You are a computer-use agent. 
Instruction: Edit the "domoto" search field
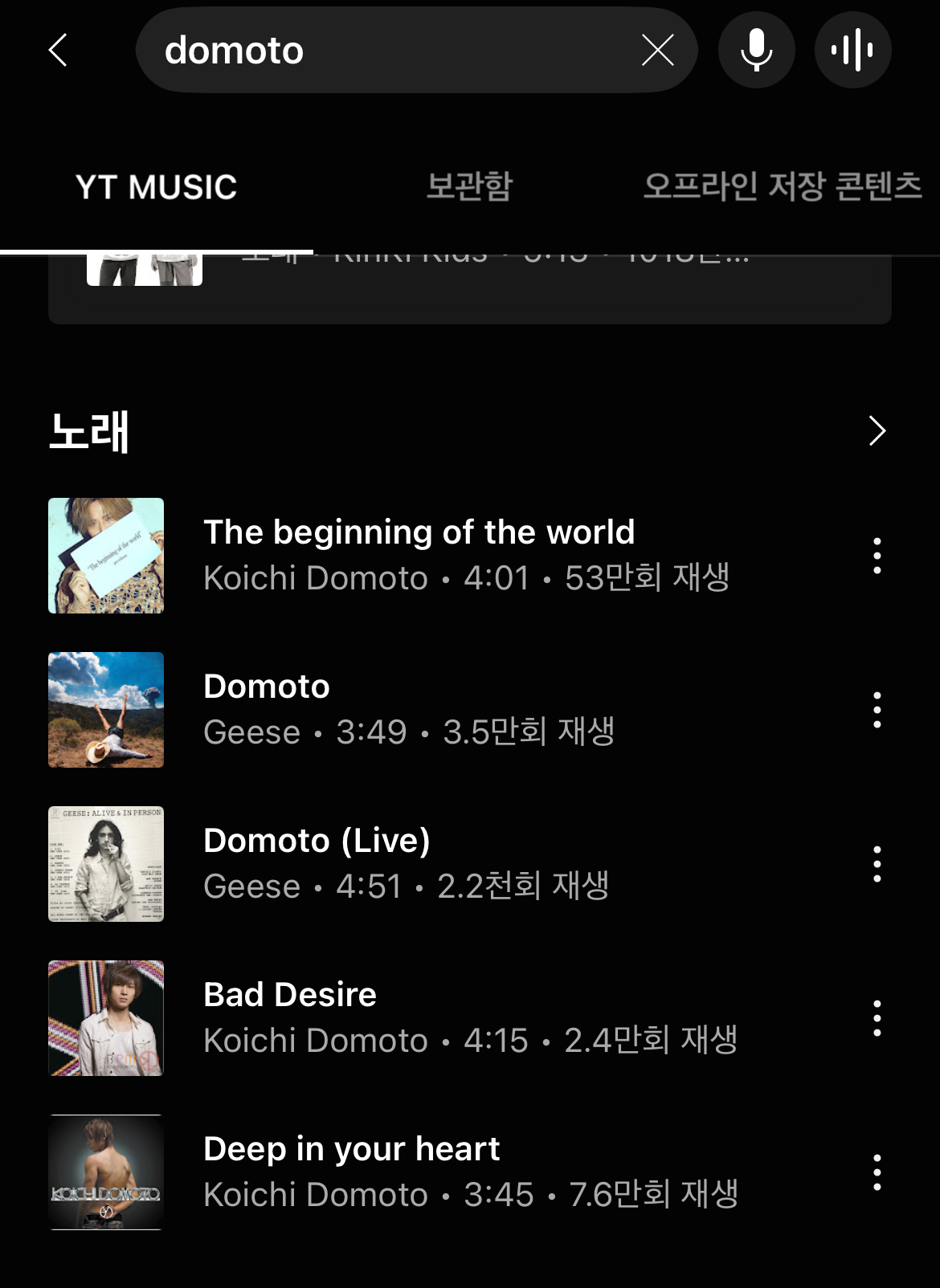point(386,51)
